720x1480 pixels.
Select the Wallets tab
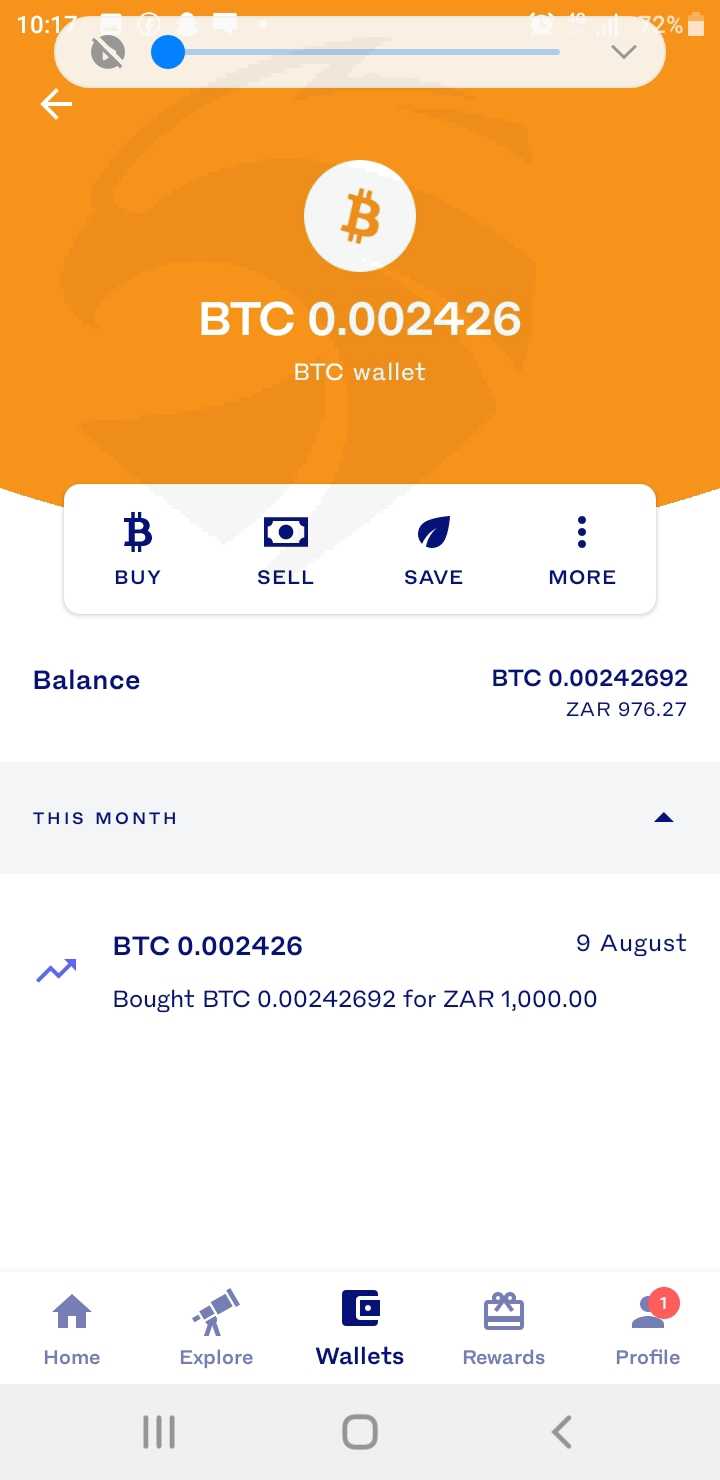[360, 1330]
